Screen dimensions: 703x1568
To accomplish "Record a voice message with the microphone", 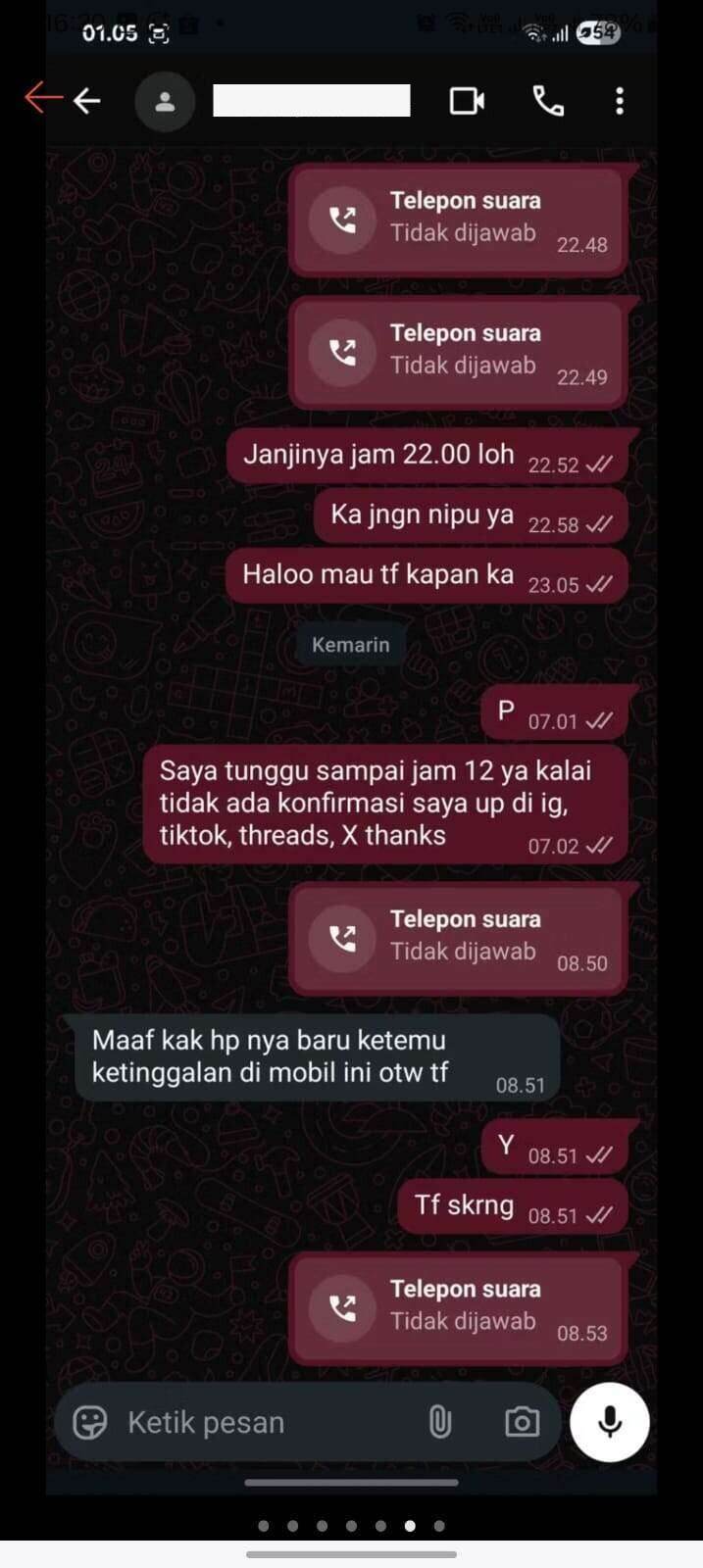I will tap(610, 1422).
